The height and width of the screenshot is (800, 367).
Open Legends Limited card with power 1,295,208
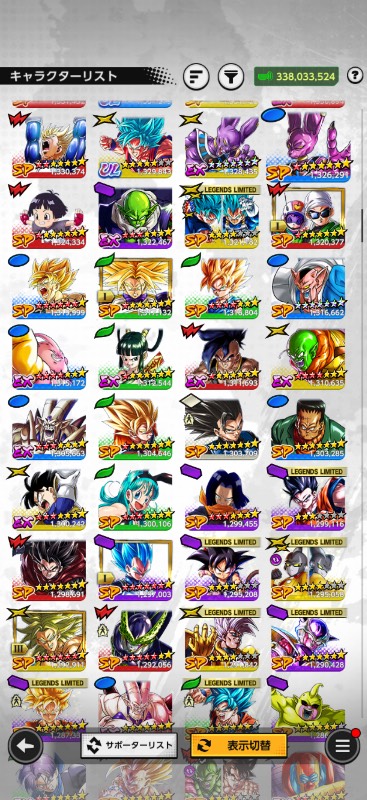click(x=222, y=568)
